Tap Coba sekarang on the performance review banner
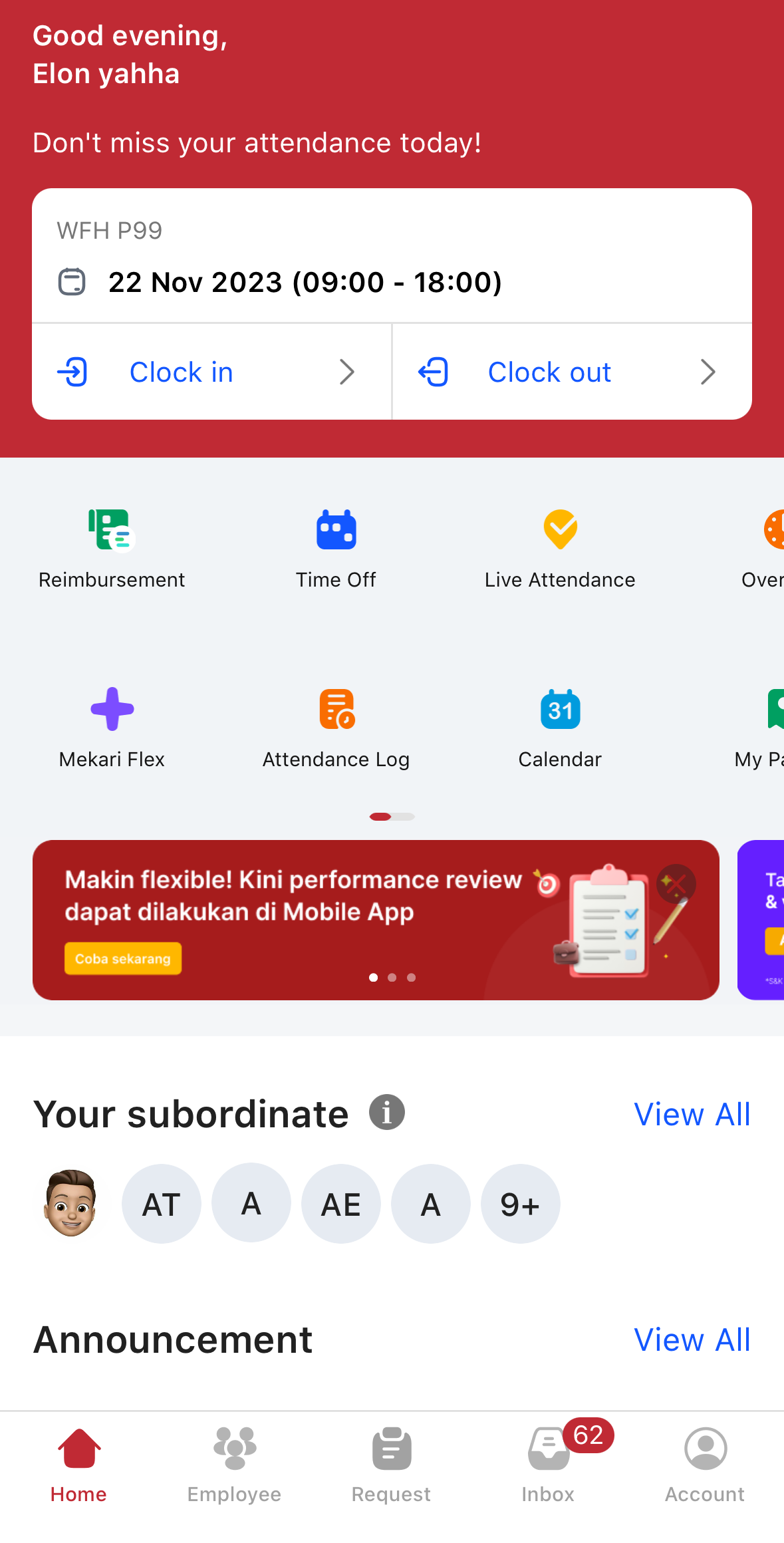Viewport: 784px width, 1543px height. point(123,958)
